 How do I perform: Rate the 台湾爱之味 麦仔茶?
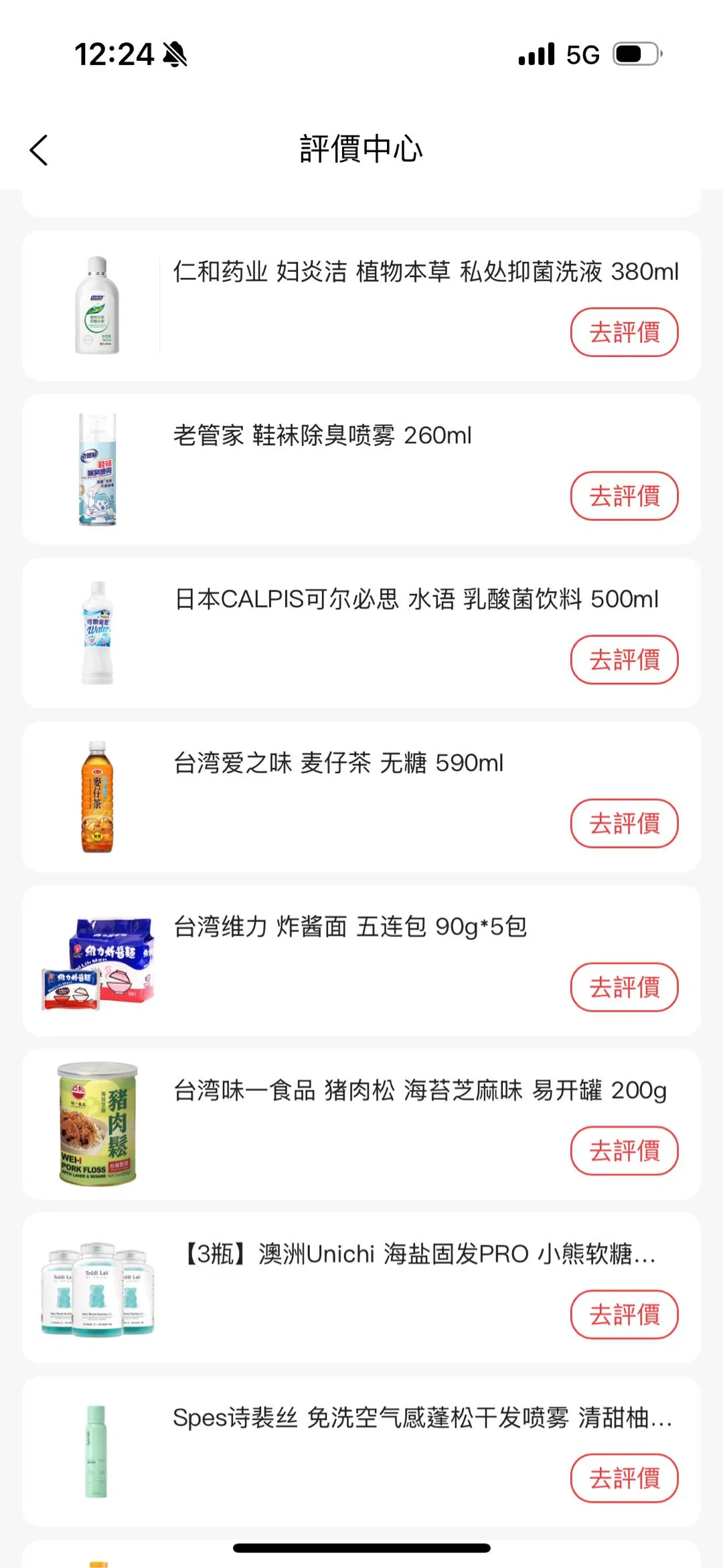tap(624, 824)
